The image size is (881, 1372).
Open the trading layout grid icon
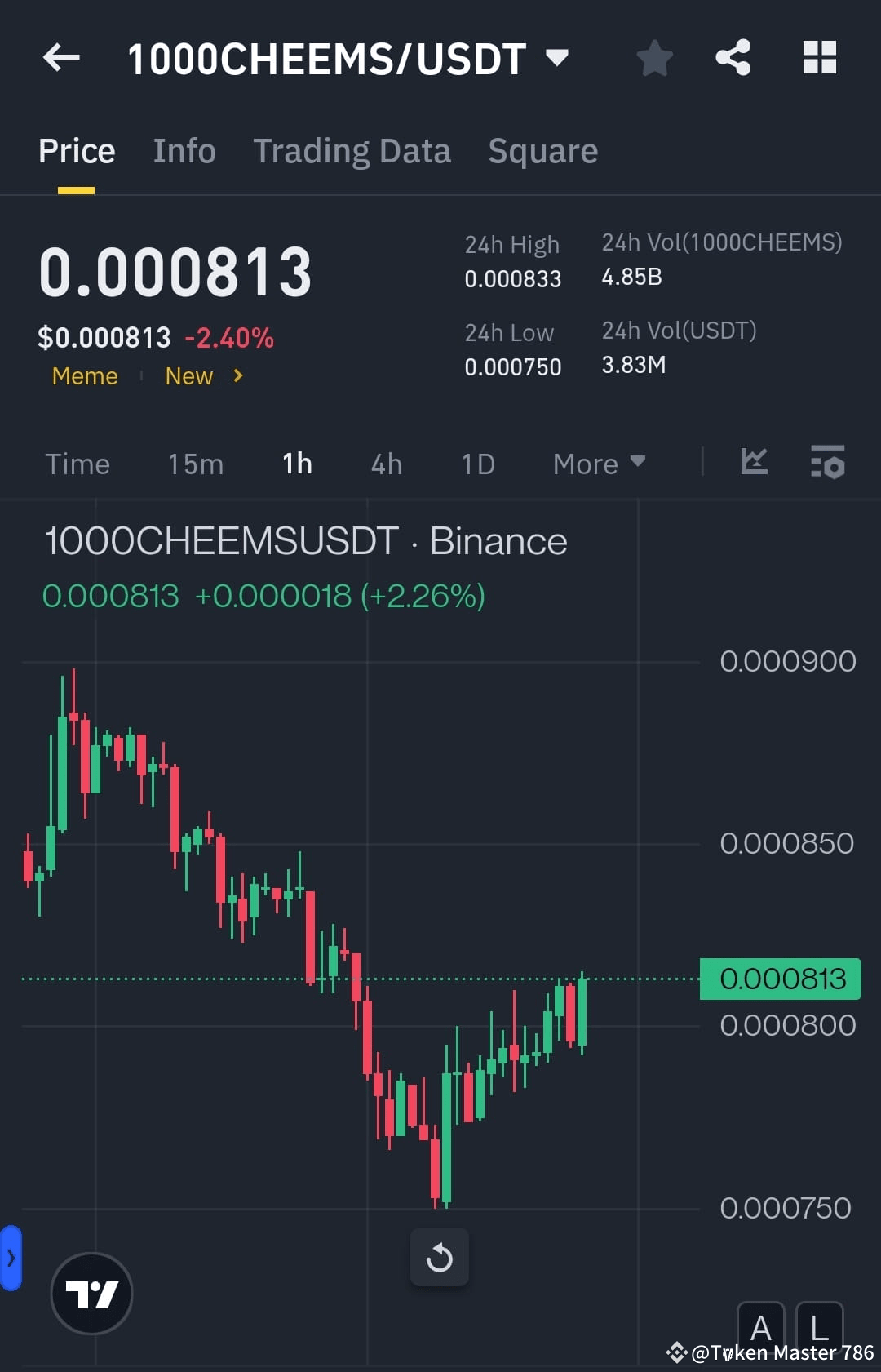(x=820, y=57)
